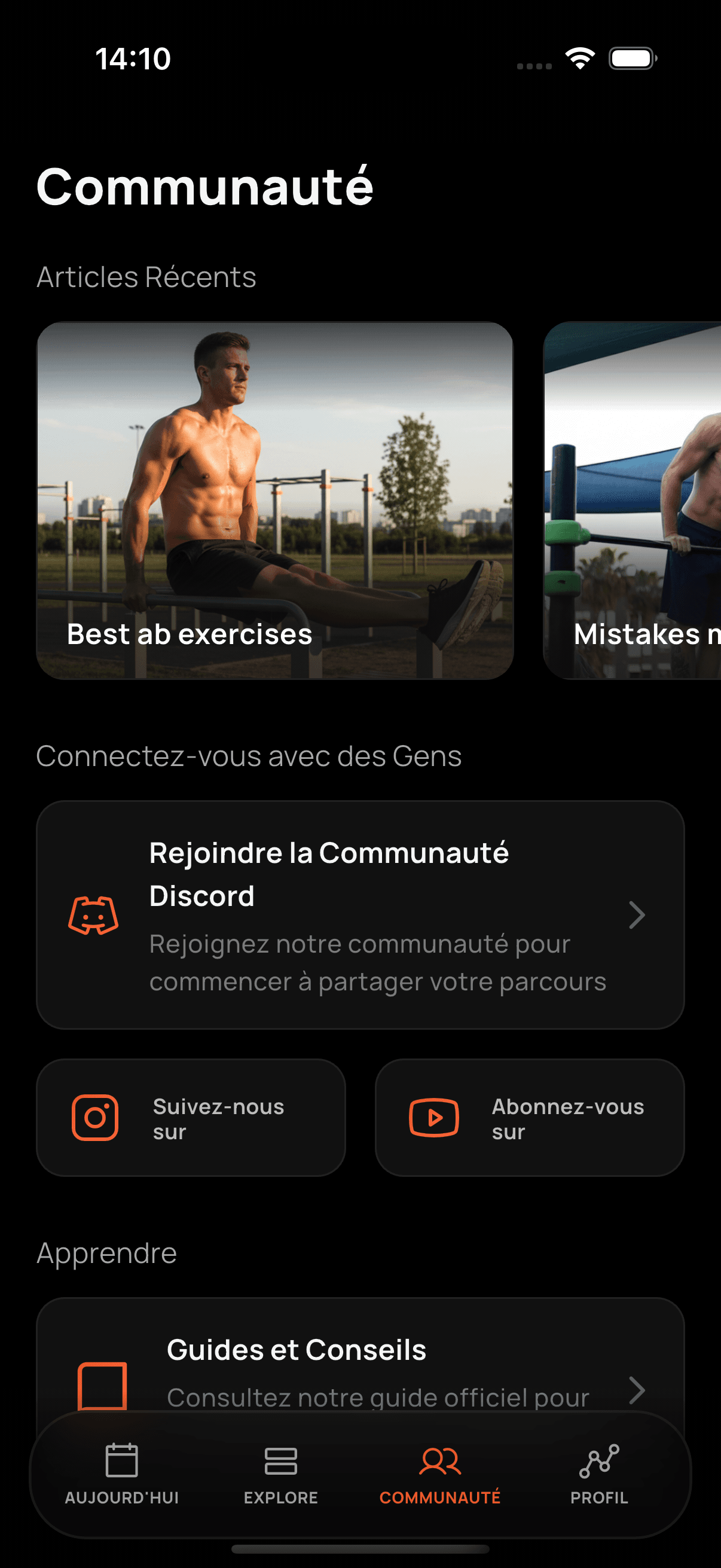Viewport: 721px width, 1568px height.
Task: Tap the Explore list icon
Action: [x=280, y=1459]
